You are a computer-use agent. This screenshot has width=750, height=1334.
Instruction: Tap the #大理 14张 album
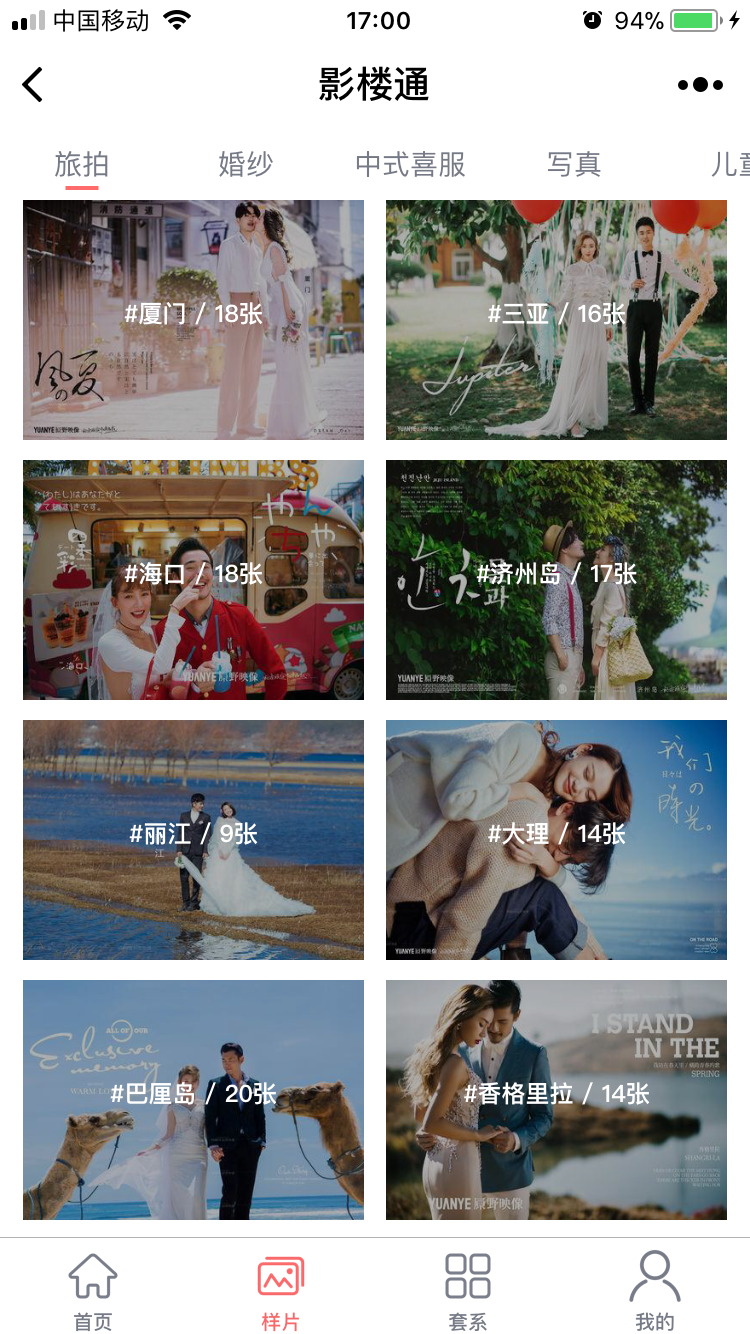[556, 840]
